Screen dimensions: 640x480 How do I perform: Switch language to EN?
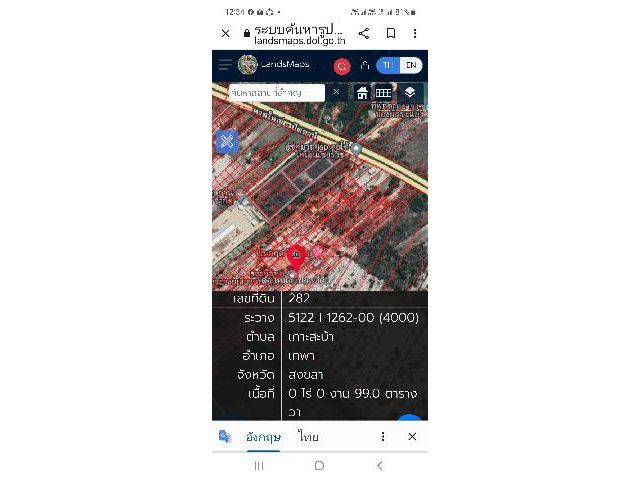(x=411, y=65)
